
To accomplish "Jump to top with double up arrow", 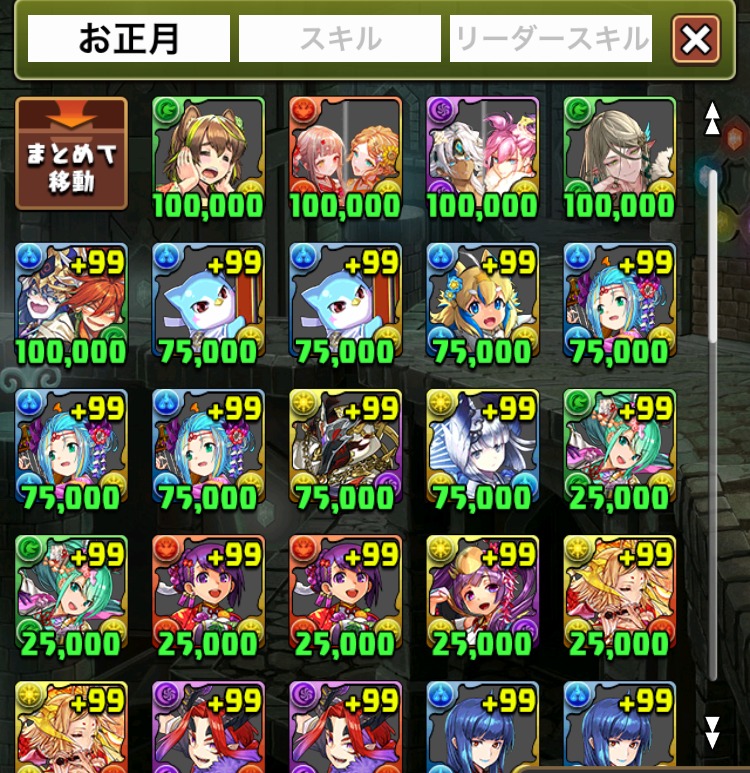I will (712, 118).
